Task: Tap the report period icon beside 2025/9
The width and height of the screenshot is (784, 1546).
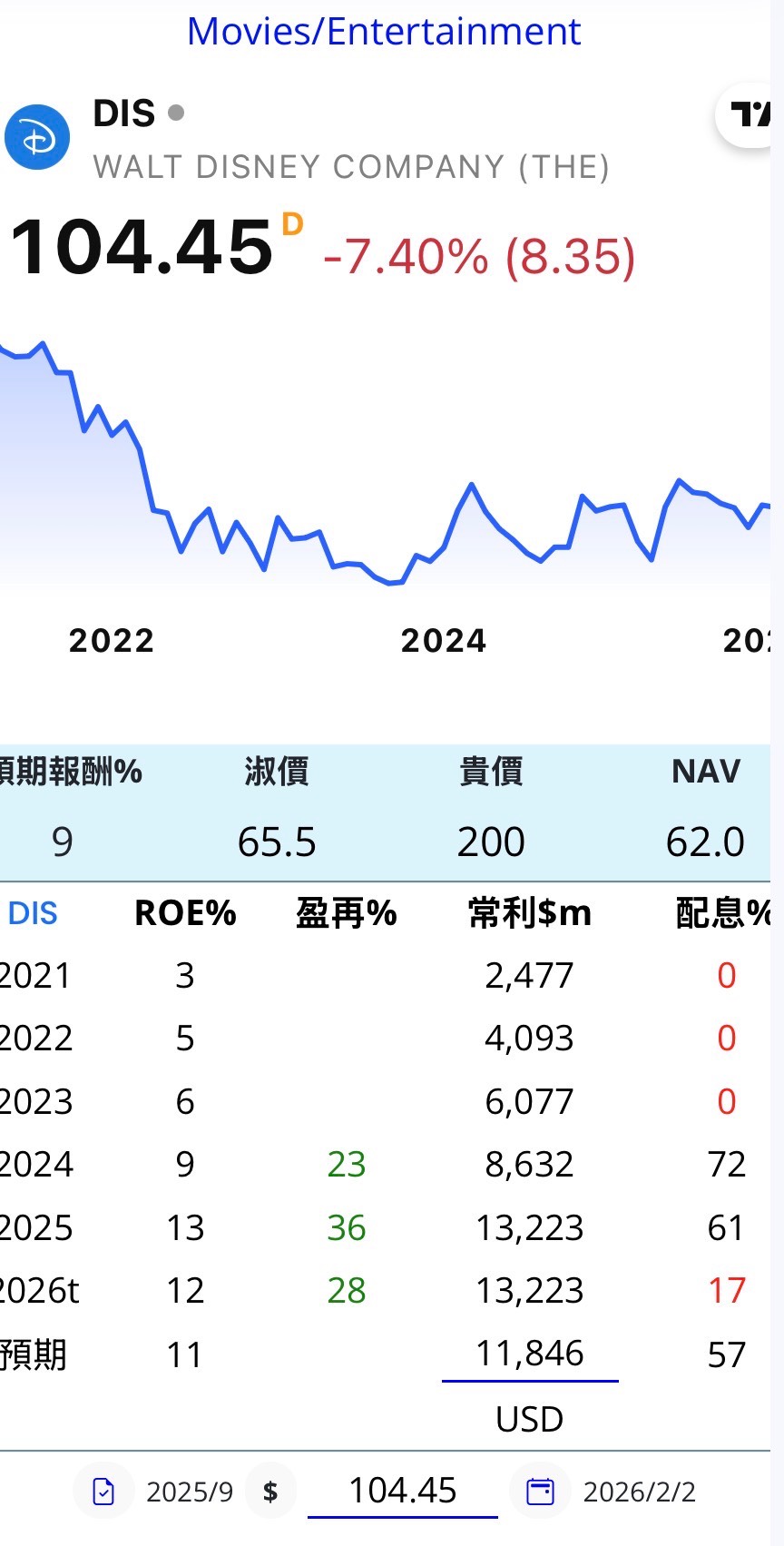Action: pyautogui.click(x=103, y=1491)
